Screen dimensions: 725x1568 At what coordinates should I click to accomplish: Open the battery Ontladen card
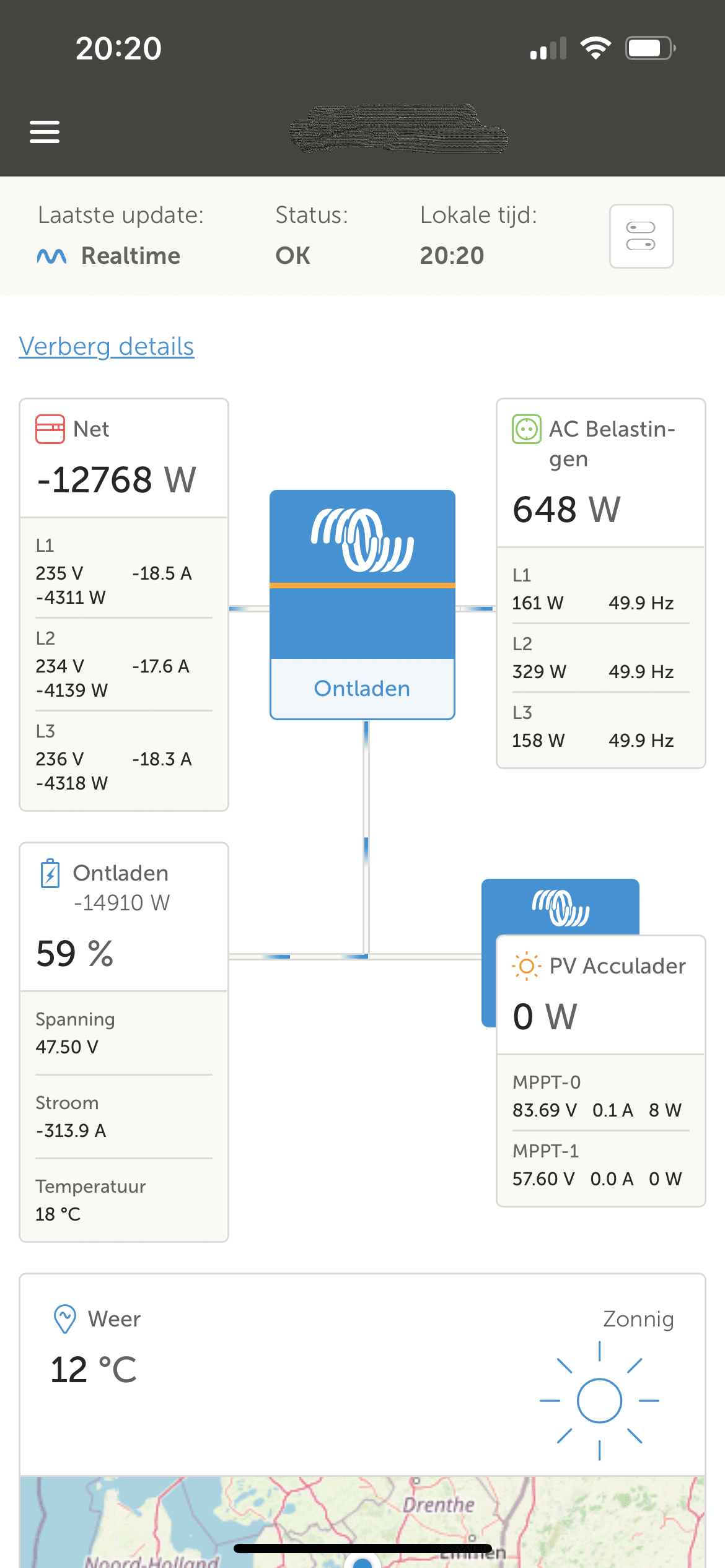coord(124,1042)
